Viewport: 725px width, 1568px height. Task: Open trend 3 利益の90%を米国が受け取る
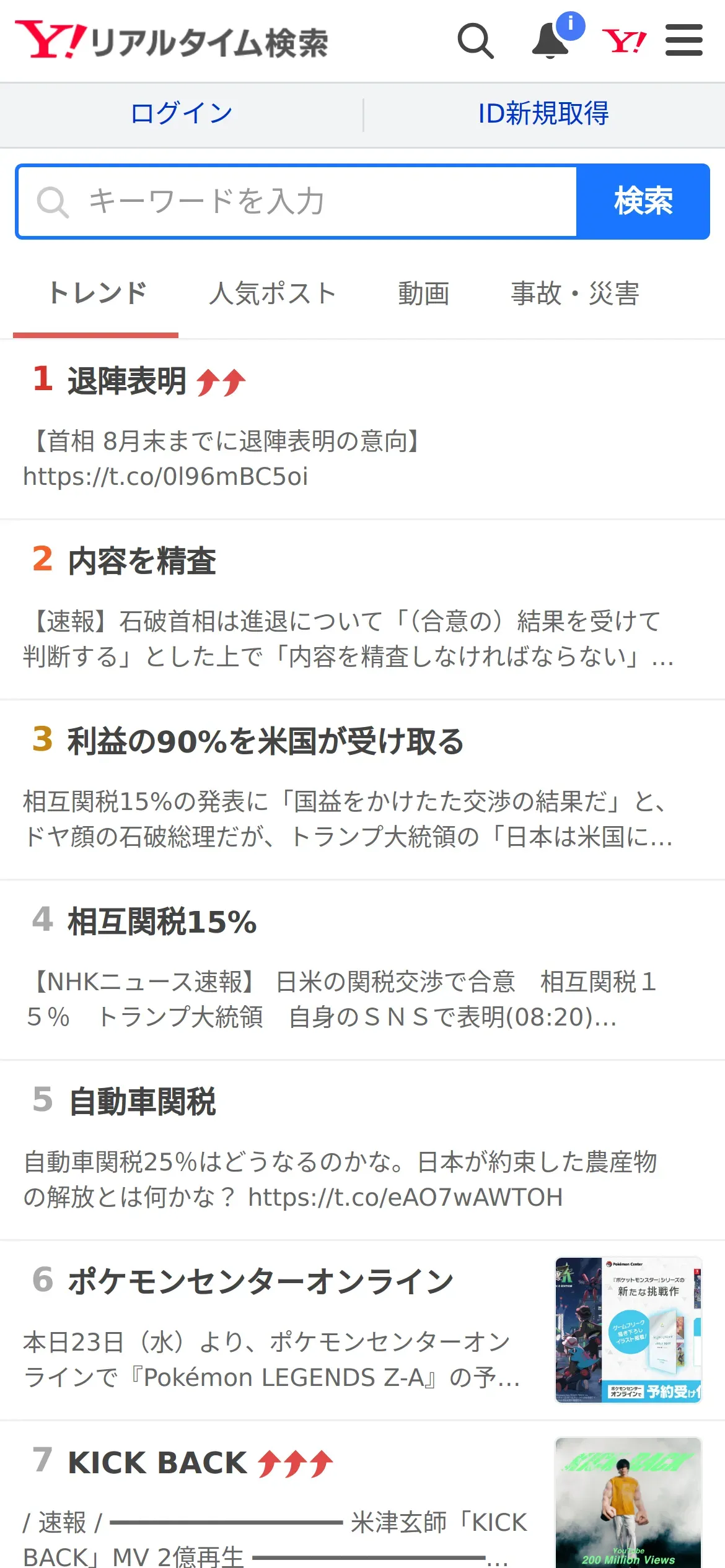(265, 742)
